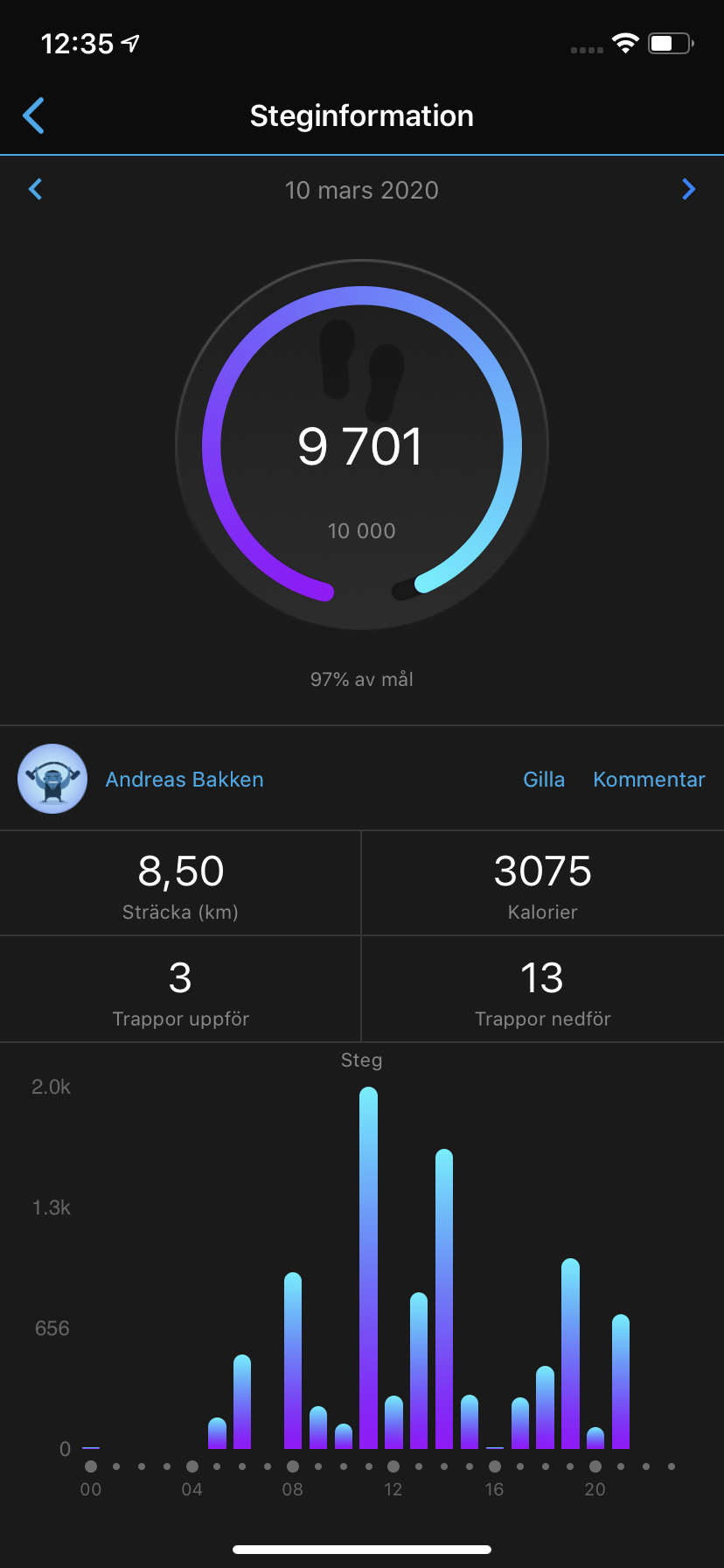Viewport: 724px width, 1568px height.
Task: Like this step activity with Gilla
Action: coord(544,780)
